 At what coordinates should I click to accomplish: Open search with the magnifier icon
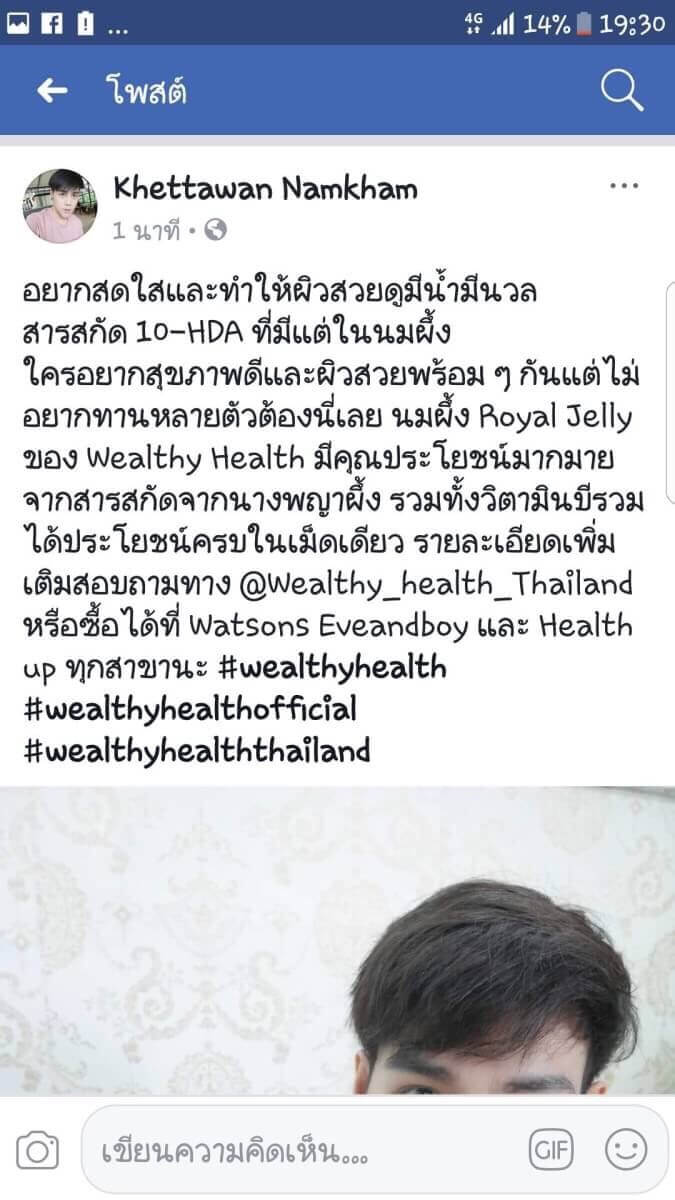[x=621, y=91]
